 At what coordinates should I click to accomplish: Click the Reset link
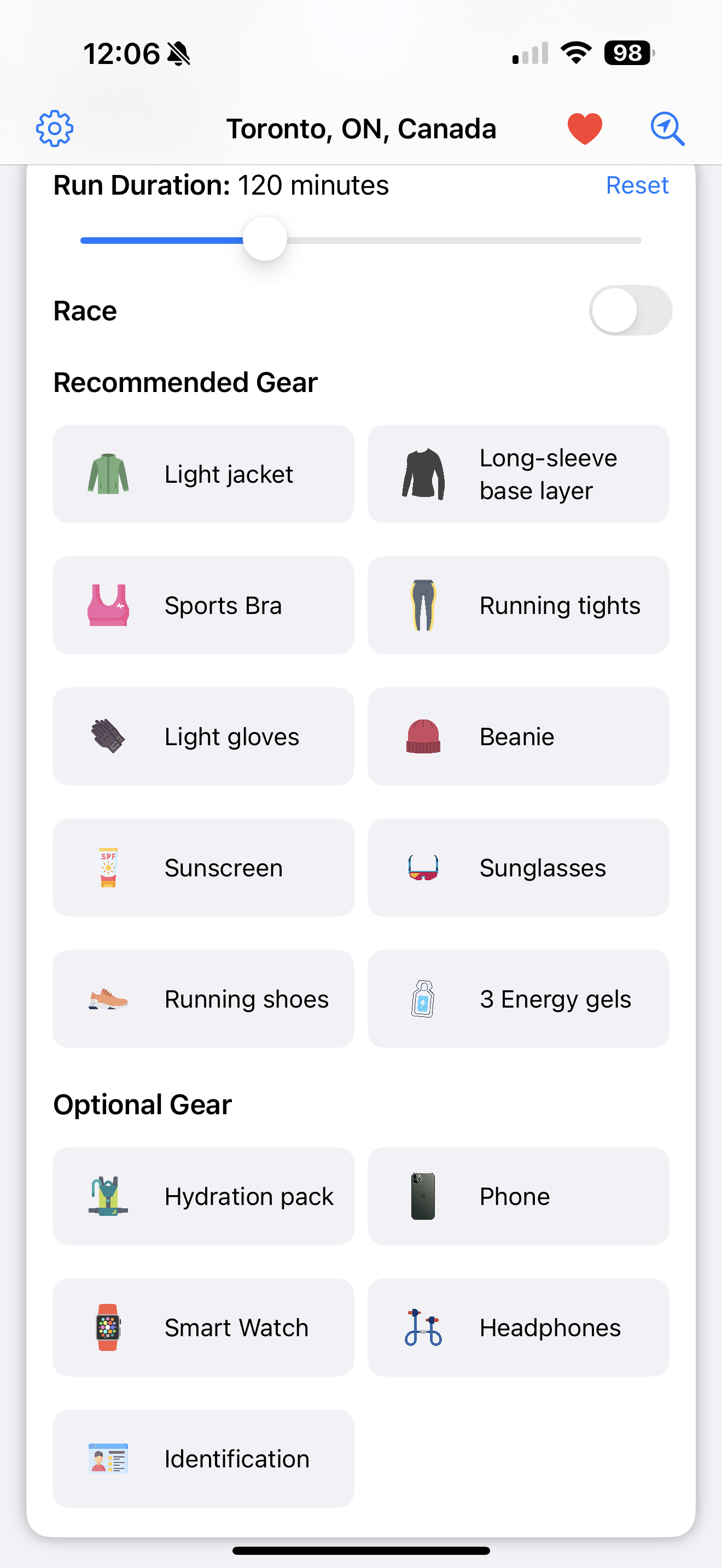[x=637, y=184]
